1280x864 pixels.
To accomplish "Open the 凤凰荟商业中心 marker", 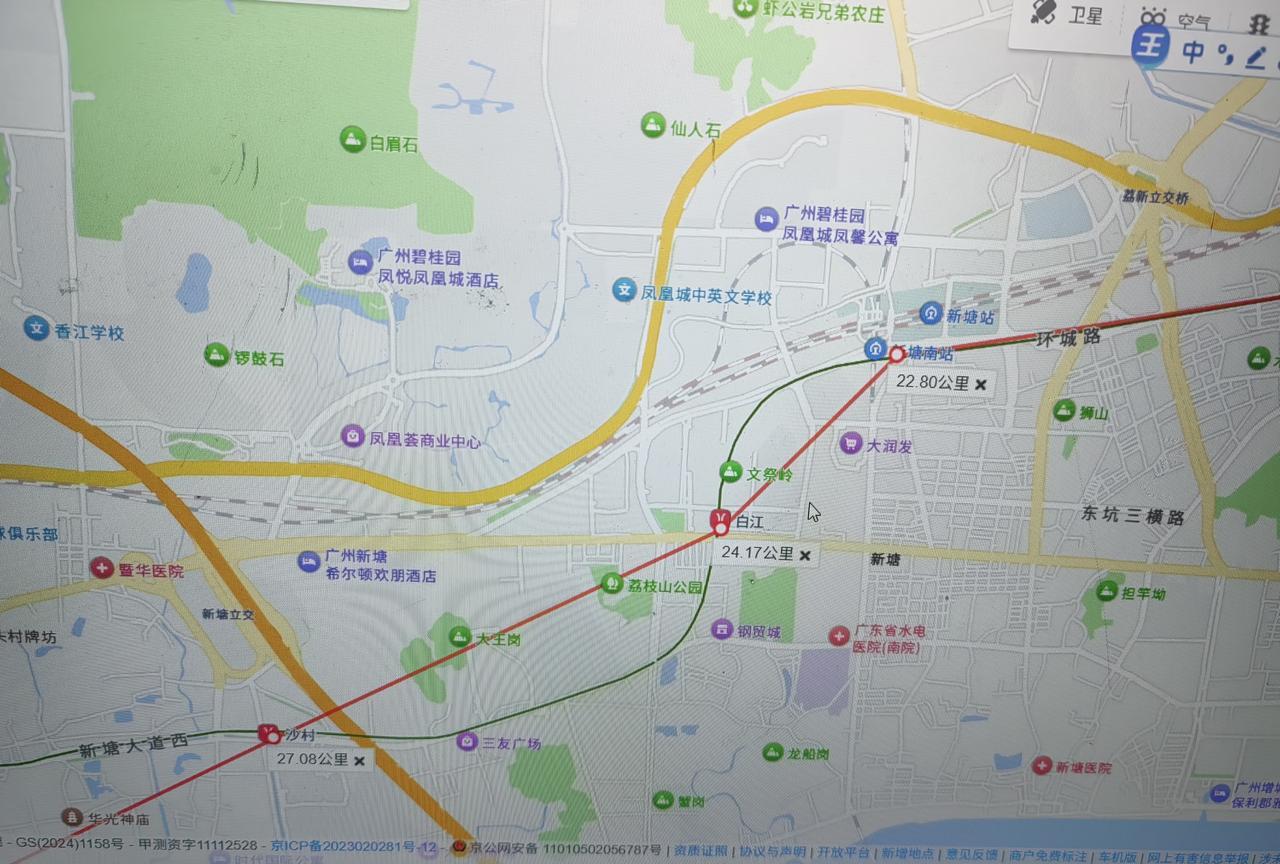I will [352, 436].
